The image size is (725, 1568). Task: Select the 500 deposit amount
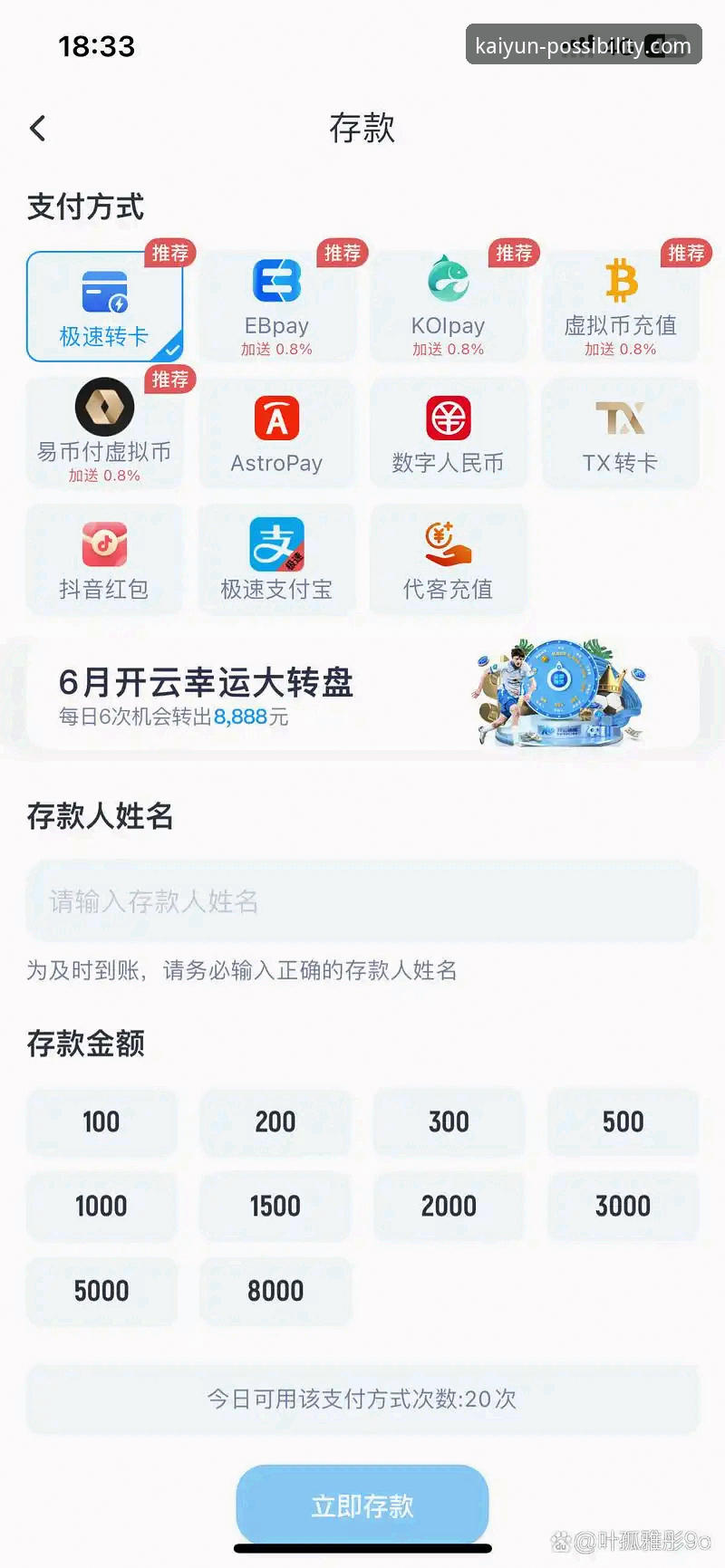623,1121
